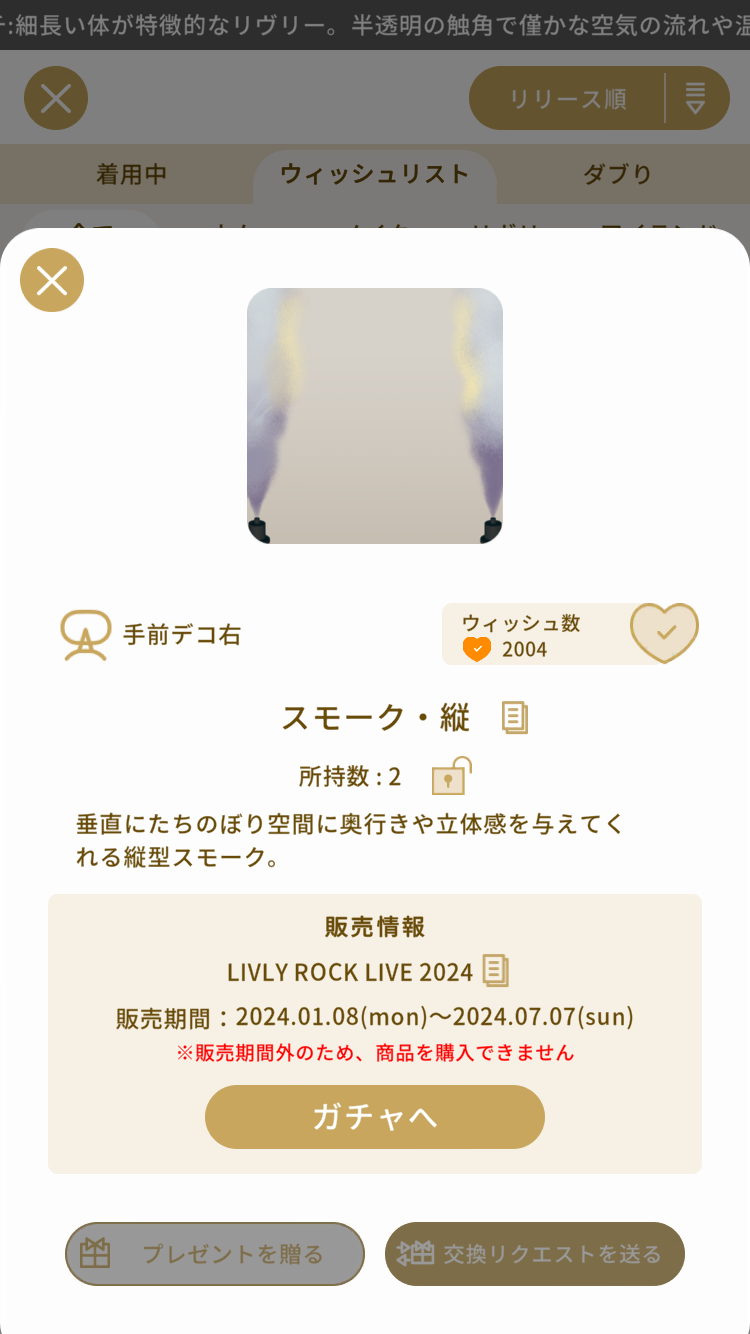Viewport: 750px width, 1334px height.
Task: Copy the LIVLY ROCK LIVE 2024 title
Action: (x=496, y=970)
